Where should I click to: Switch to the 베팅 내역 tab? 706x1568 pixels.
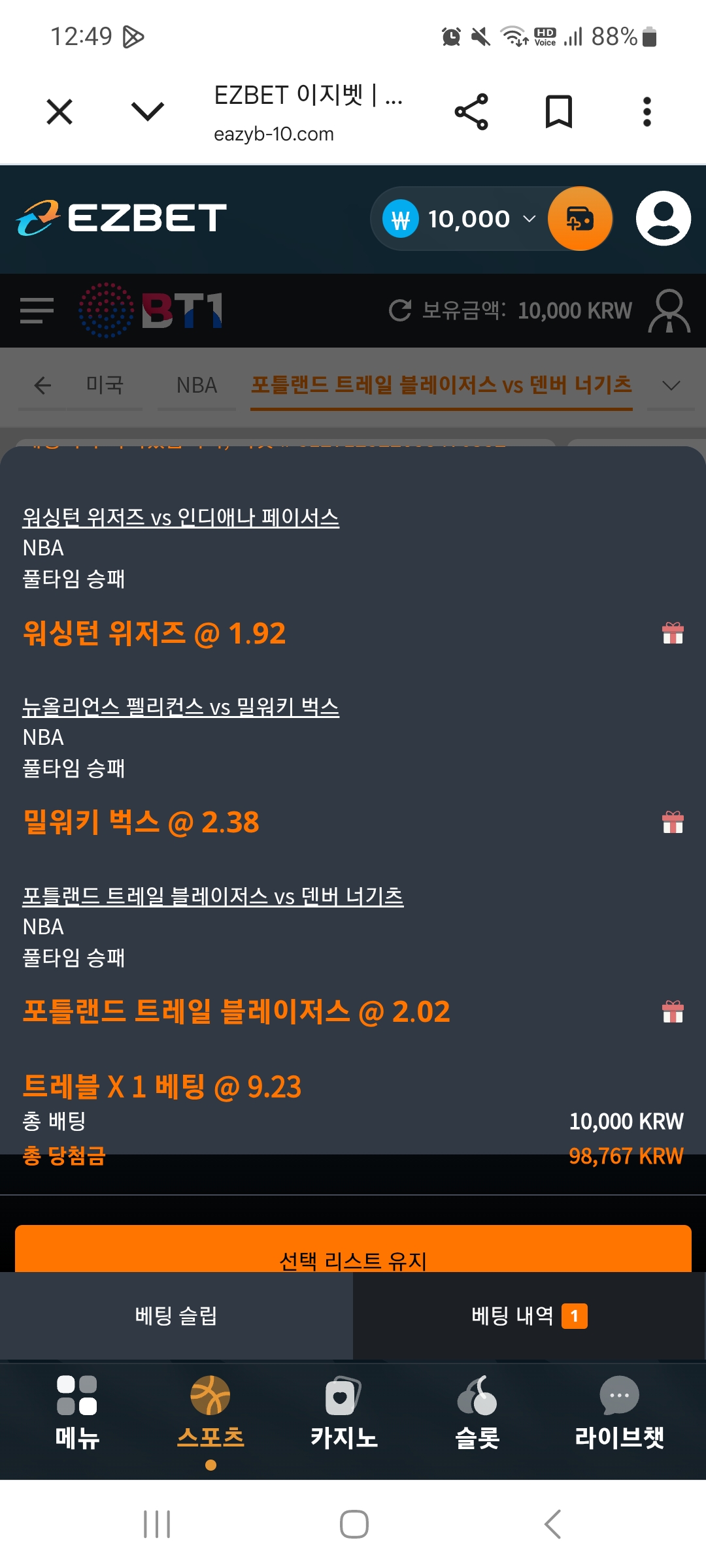coord(529,1316)
